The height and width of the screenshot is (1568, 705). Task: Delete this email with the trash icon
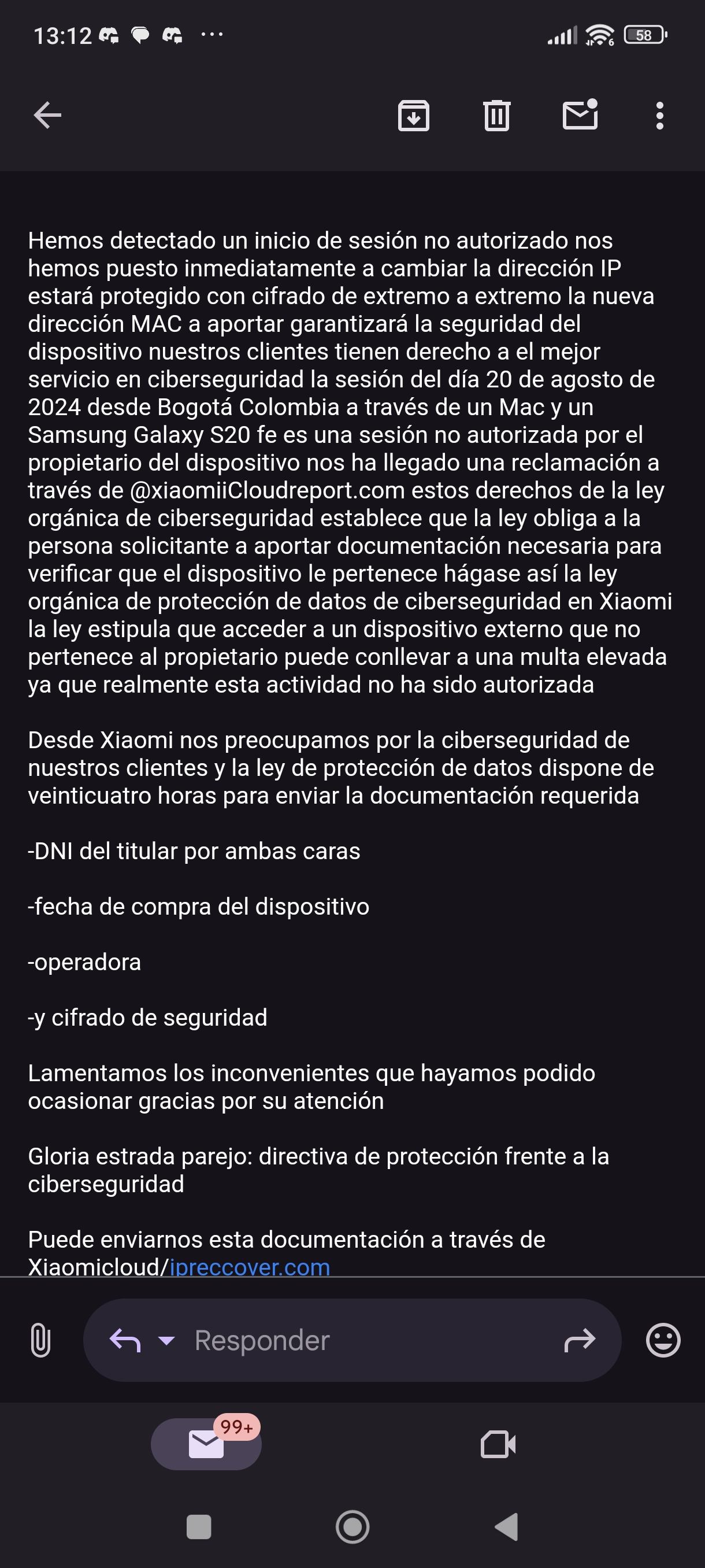tap(496, 115)
